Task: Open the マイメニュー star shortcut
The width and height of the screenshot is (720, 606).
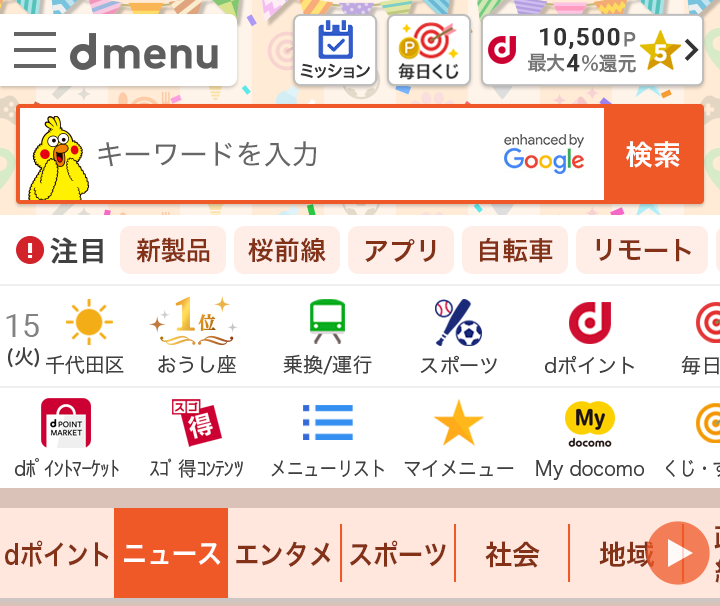Action: coord(458,437)
